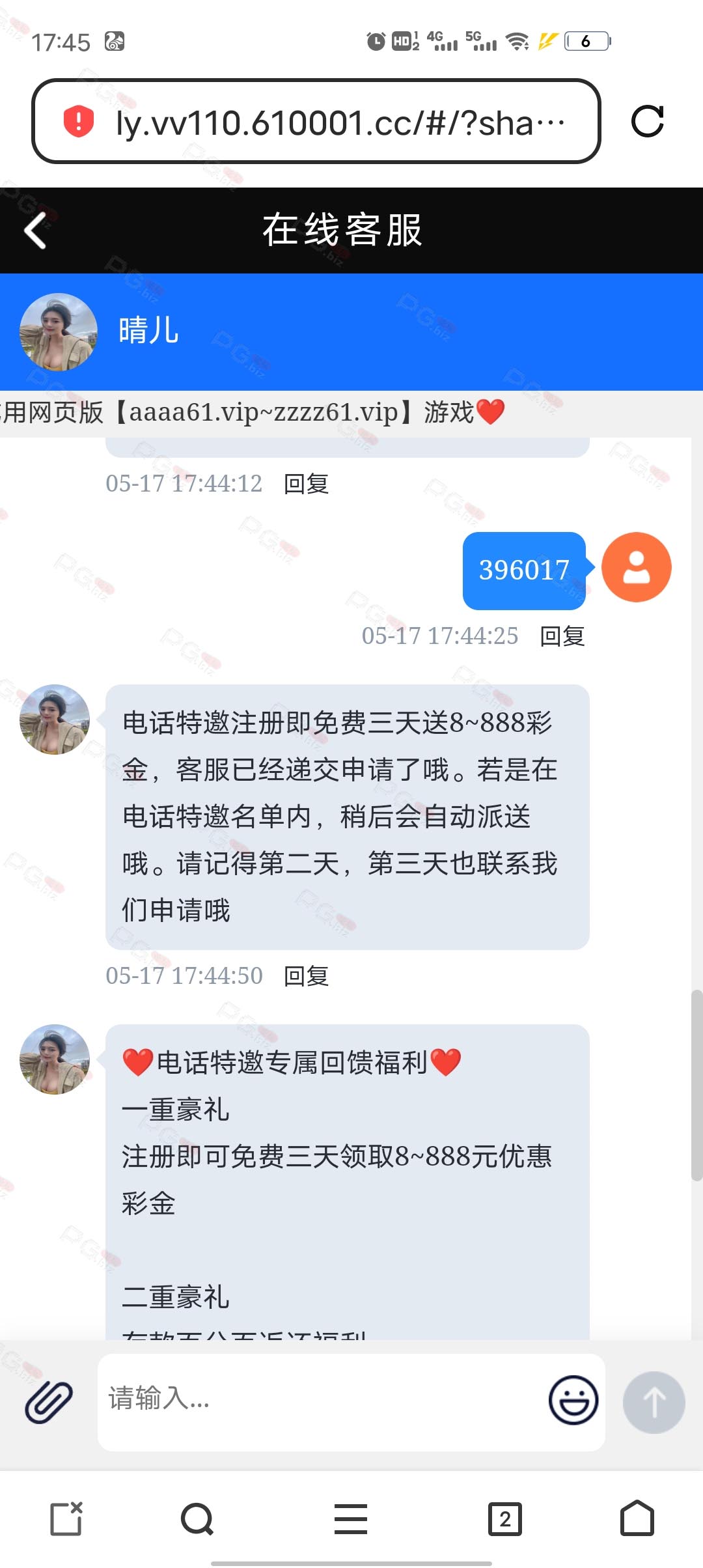Reply to the 396017 message

tap(562, 636)
